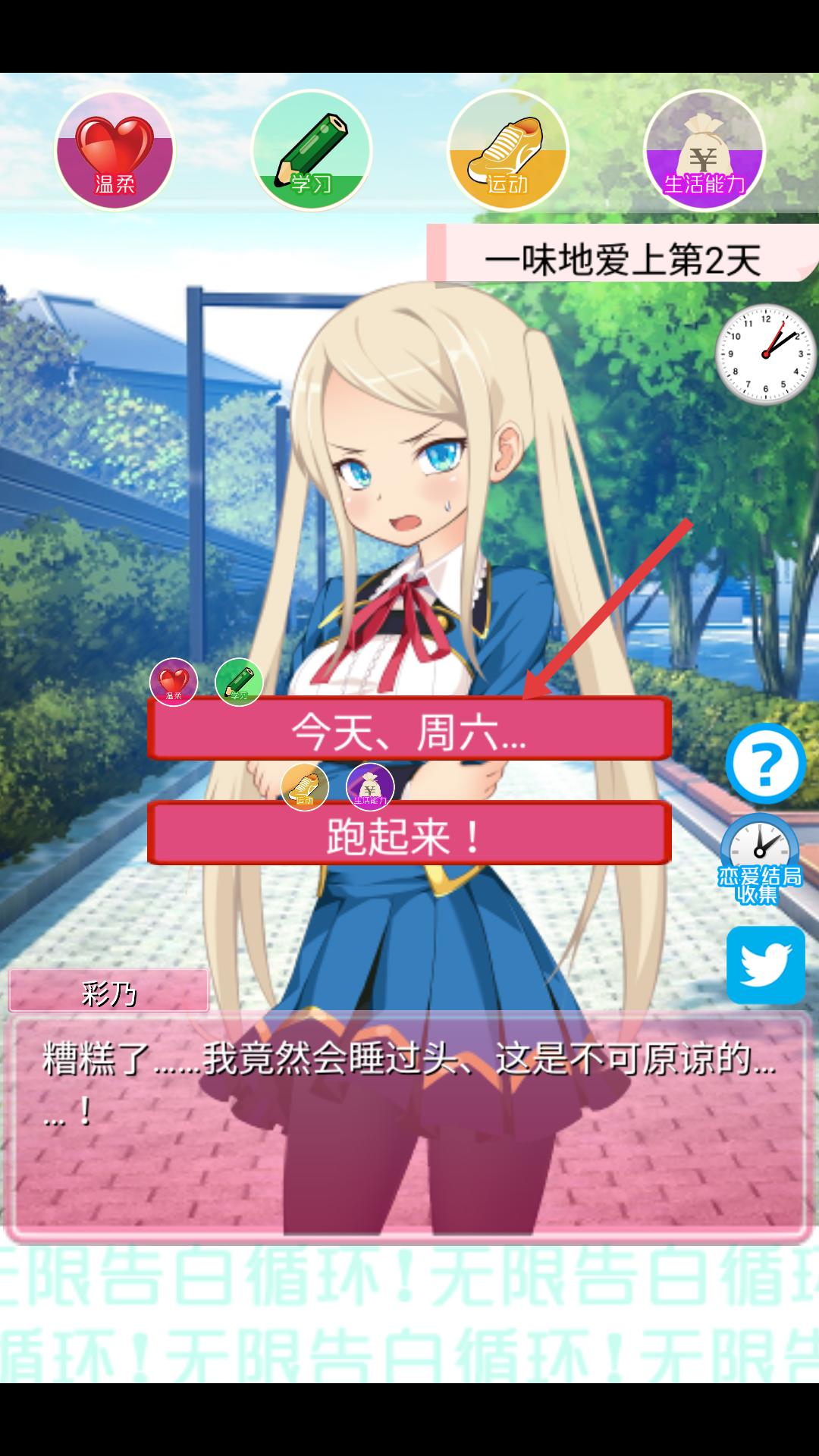The image size is (819, 1456).
Task: Tap the 生活能力 money bag icon
Action: tap(704, 151)
